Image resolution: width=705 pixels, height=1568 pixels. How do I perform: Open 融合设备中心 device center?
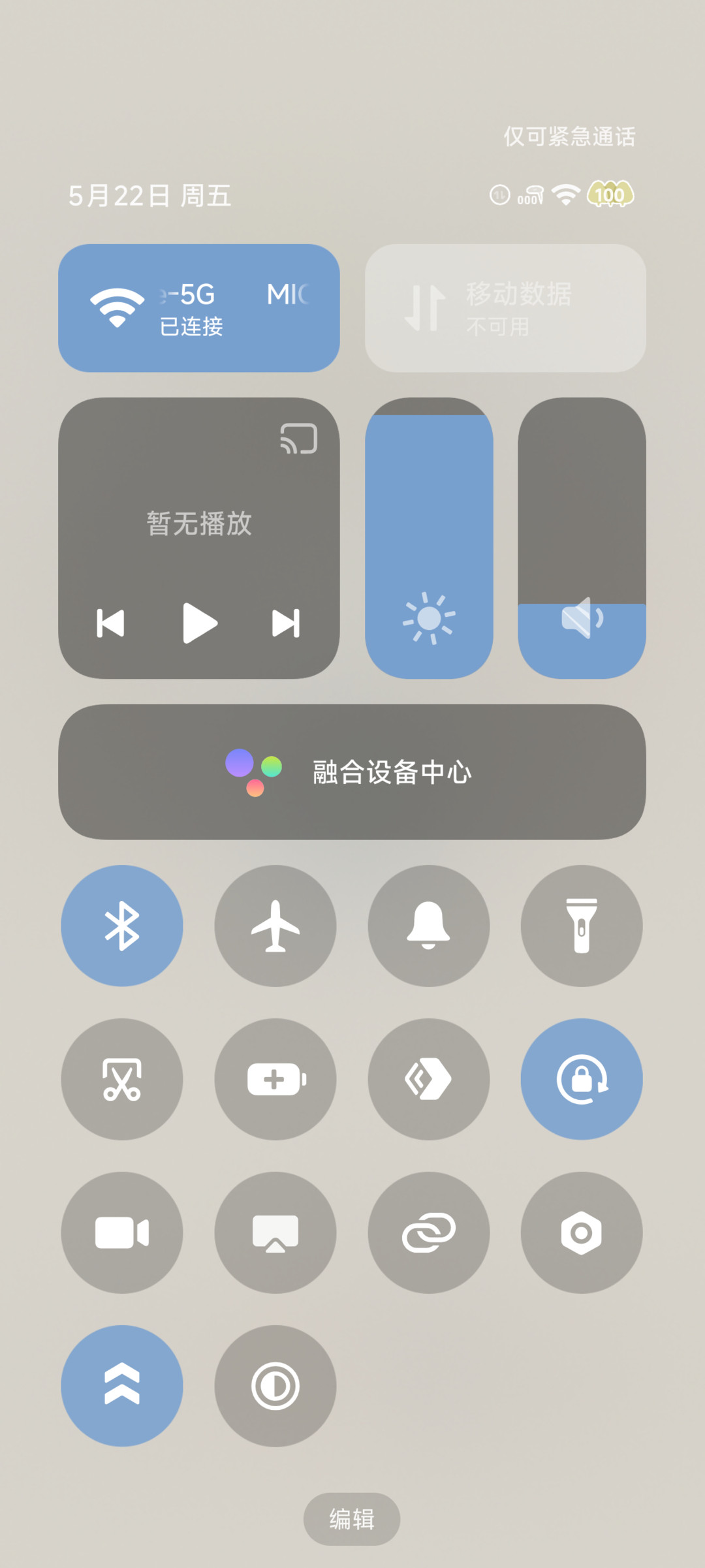pos(352,772)
